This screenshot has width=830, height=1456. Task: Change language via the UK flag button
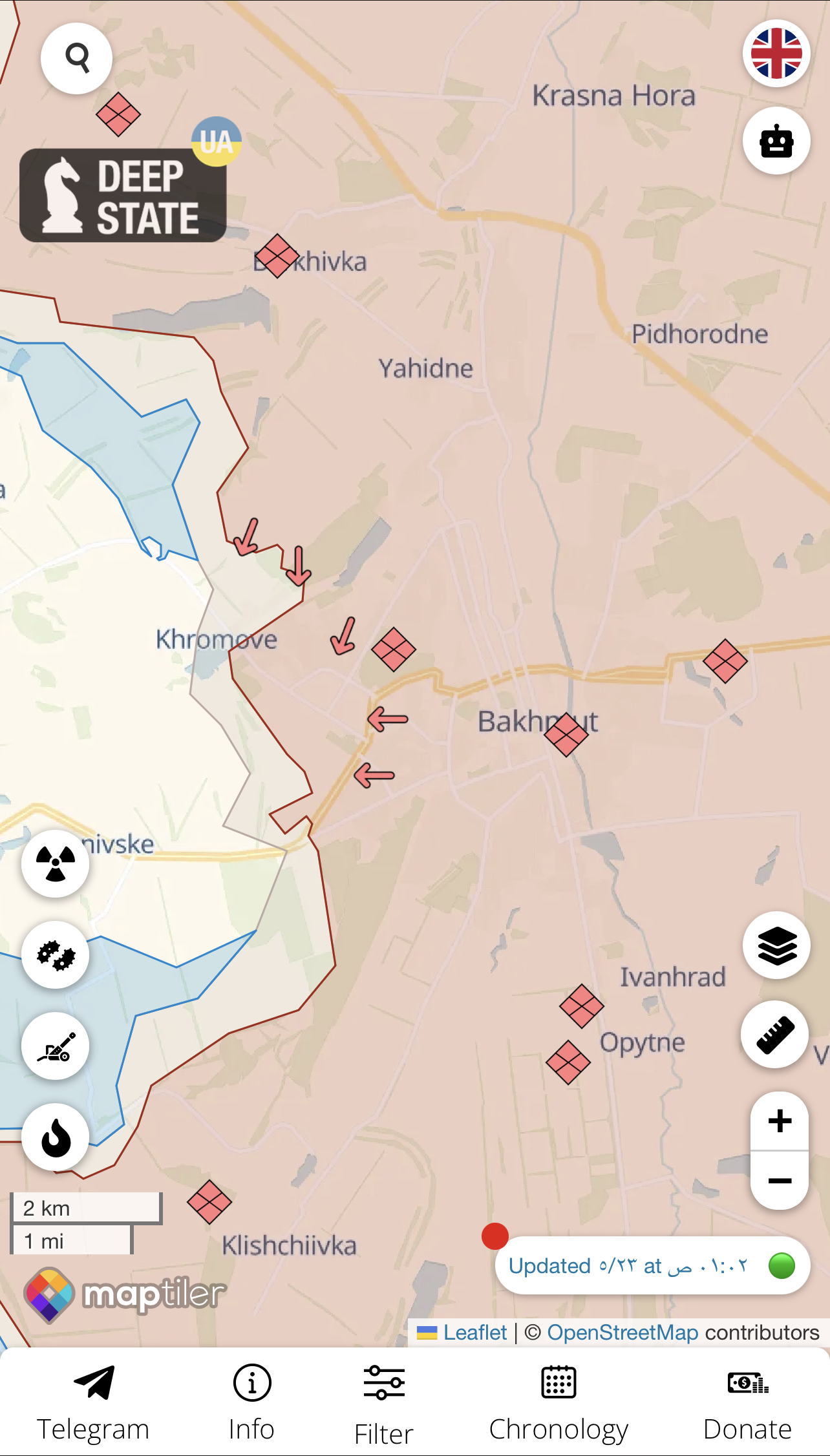tap(776, 54)
